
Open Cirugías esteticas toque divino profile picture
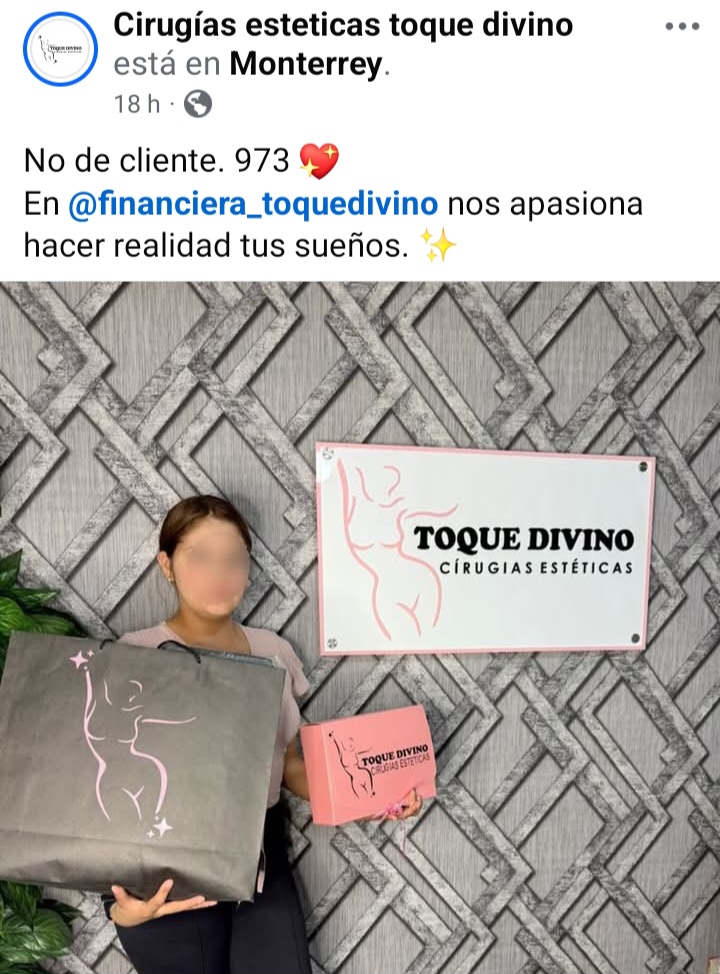point(60,49)
